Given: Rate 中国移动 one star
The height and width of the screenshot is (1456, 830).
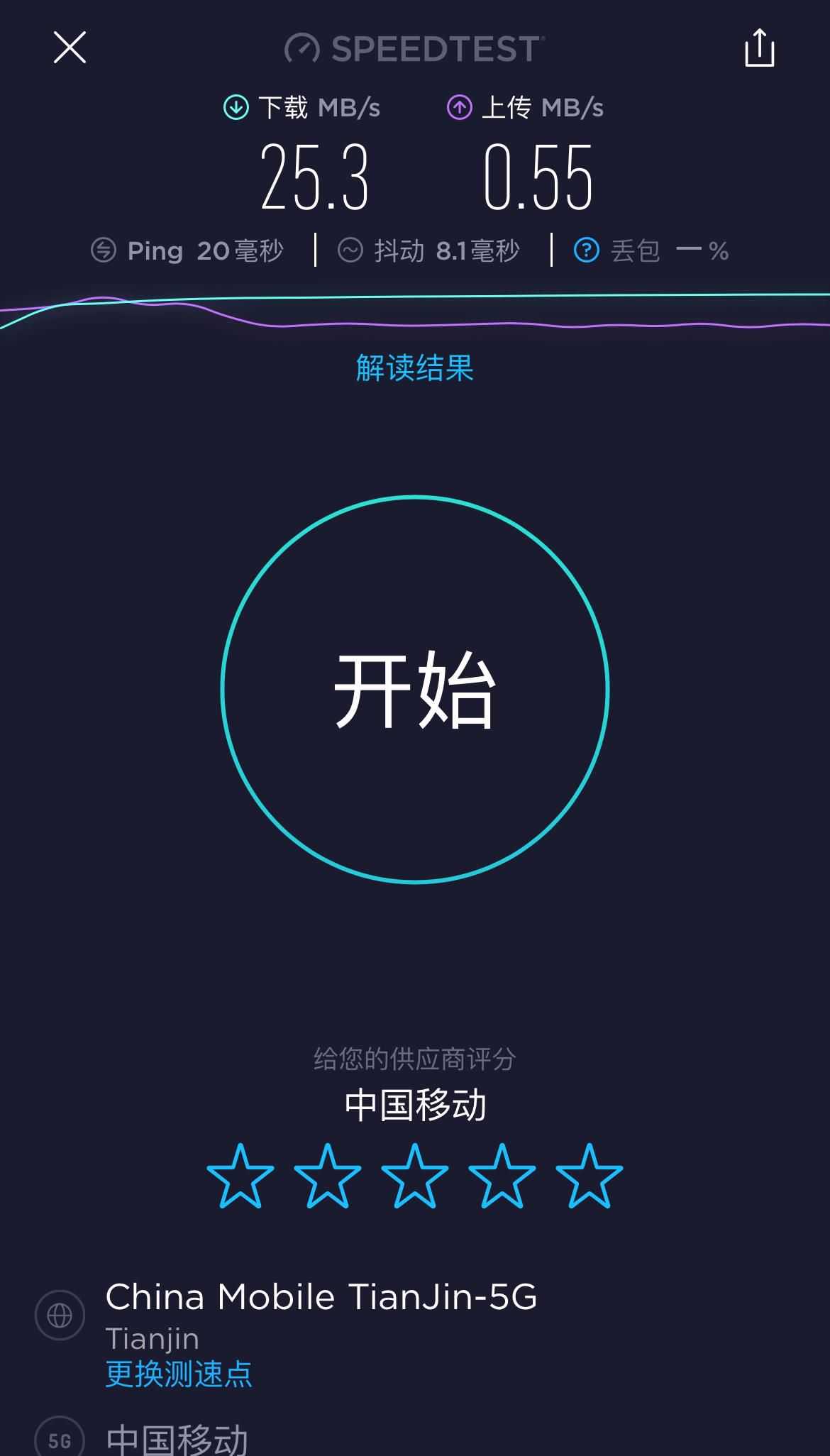Looking at the screenshot, I should pyautogui.click(x=240, y=1176).
